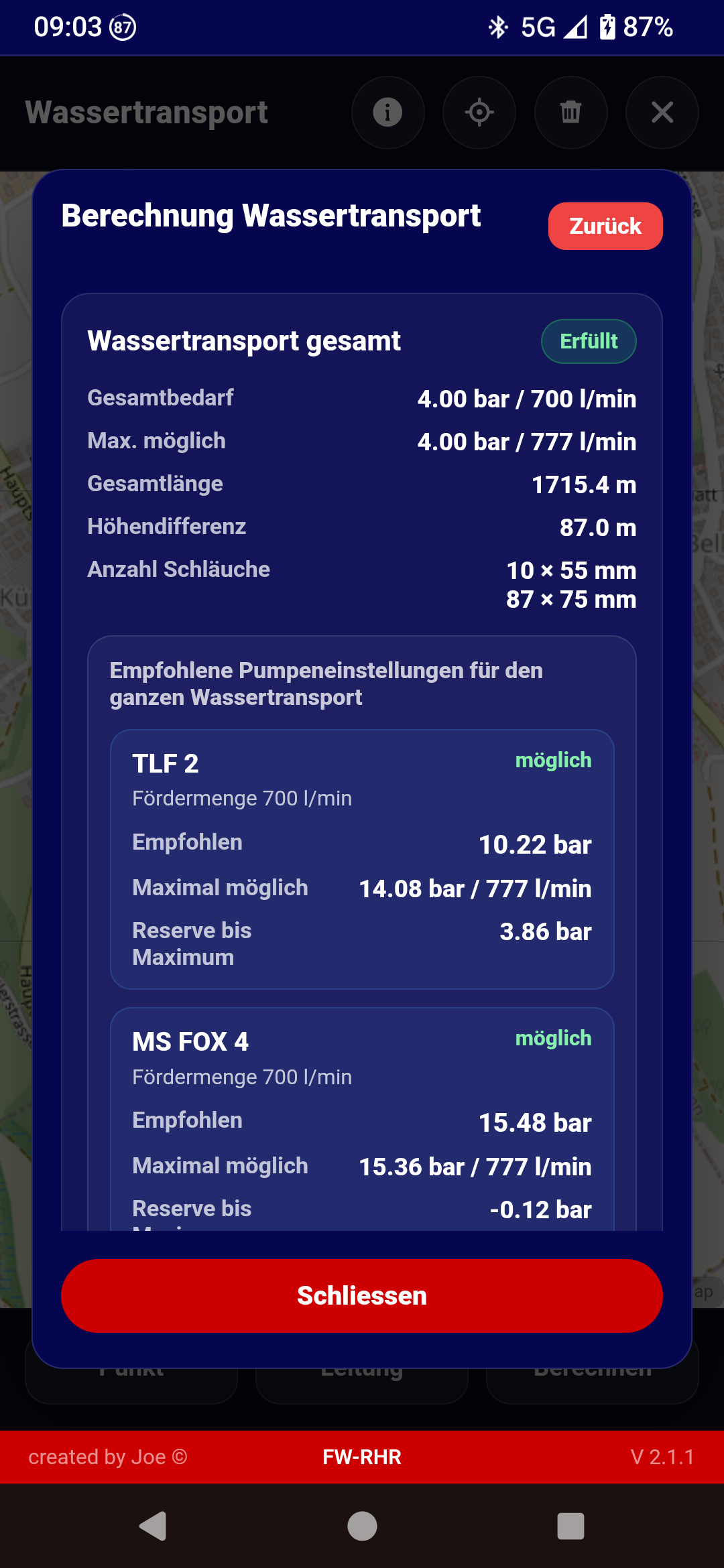Viewport: 724px width, 1568px height.
Task: Open the FW-RHR footer link
Action: click(x=362, y=1457)
